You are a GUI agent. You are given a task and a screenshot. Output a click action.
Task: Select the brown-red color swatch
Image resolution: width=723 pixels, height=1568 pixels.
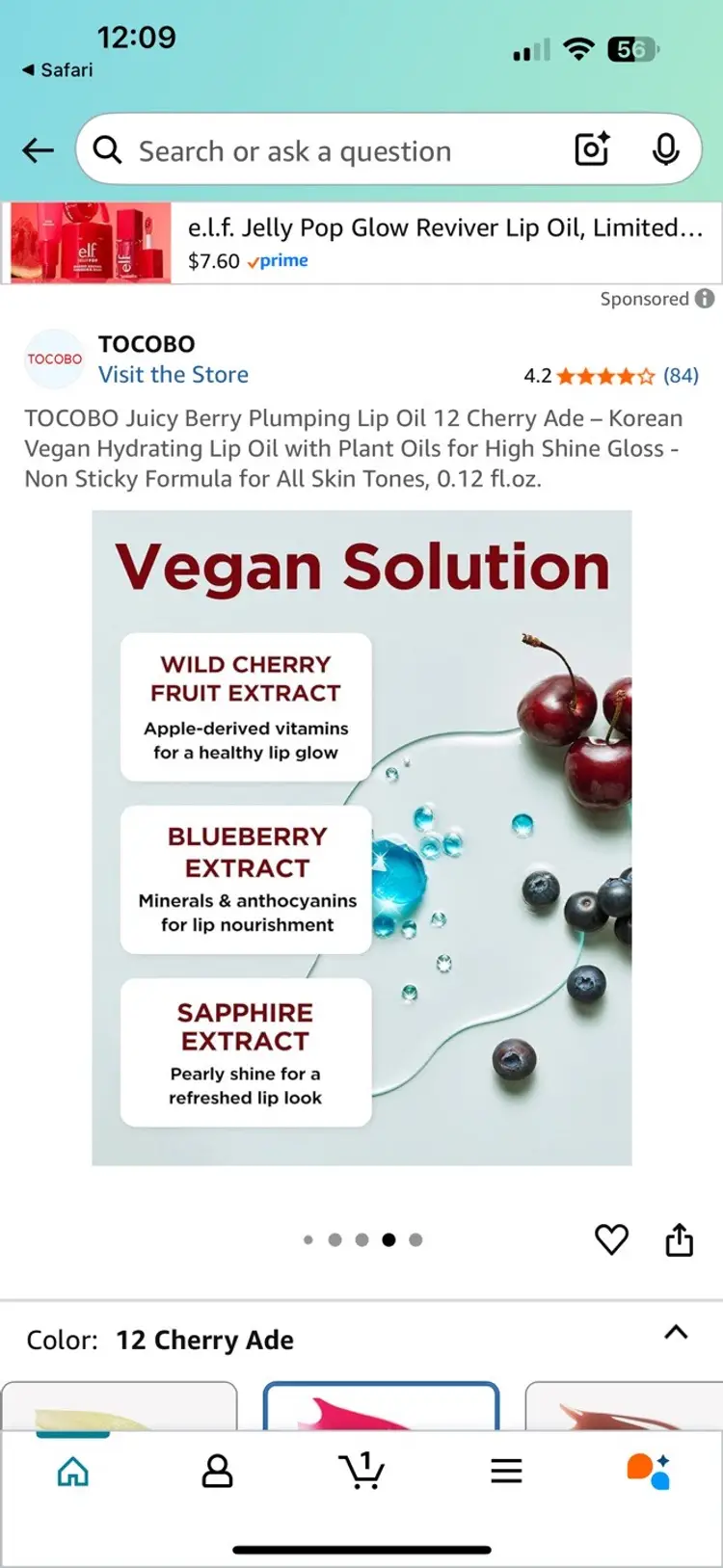click(x=623, y=1407)
